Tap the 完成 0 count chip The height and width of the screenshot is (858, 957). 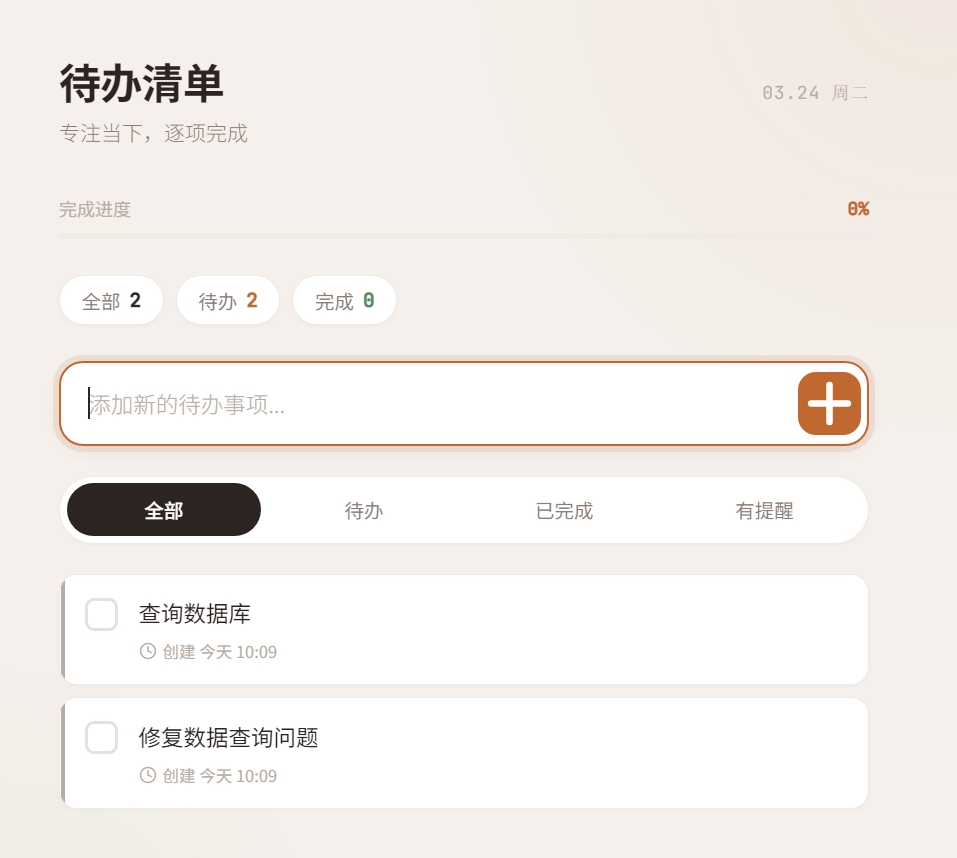click(344, 301)
